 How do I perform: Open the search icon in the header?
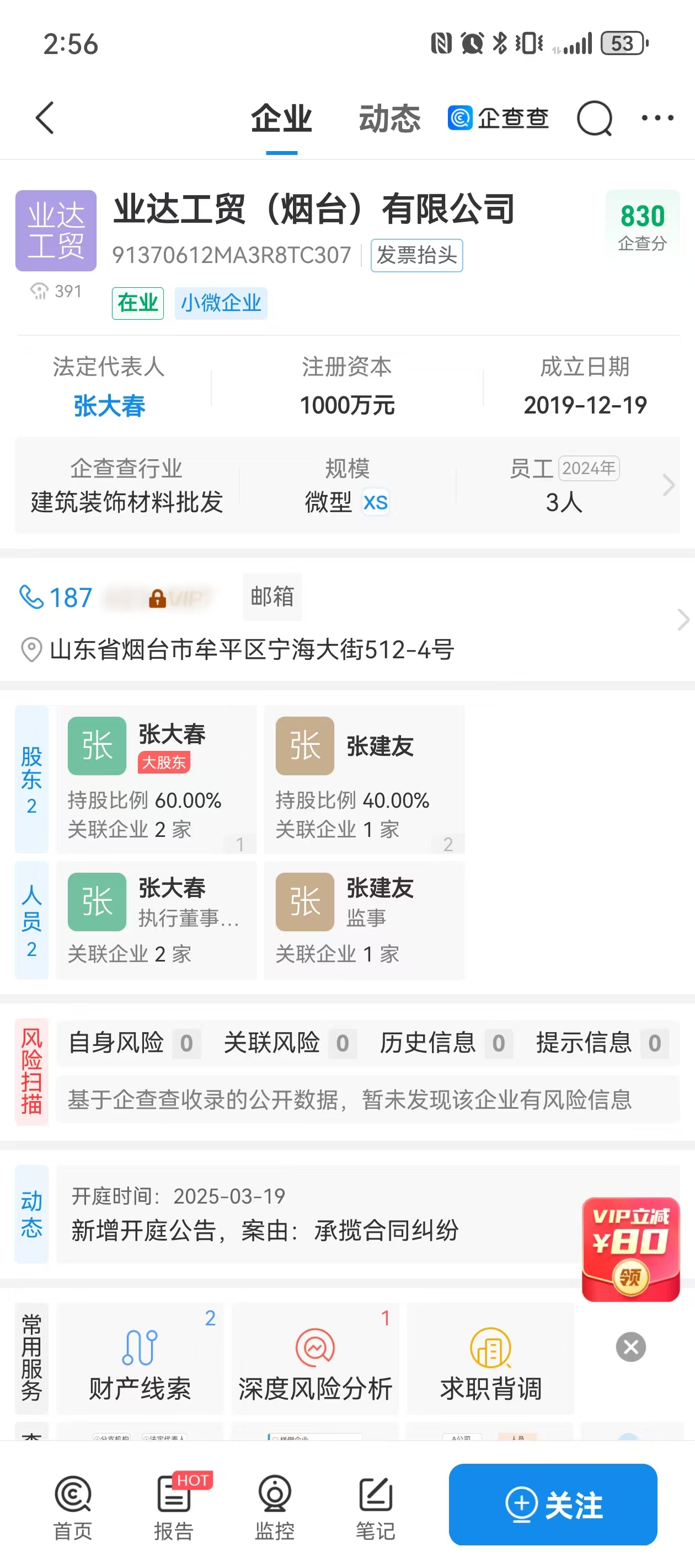pos(595,118)
